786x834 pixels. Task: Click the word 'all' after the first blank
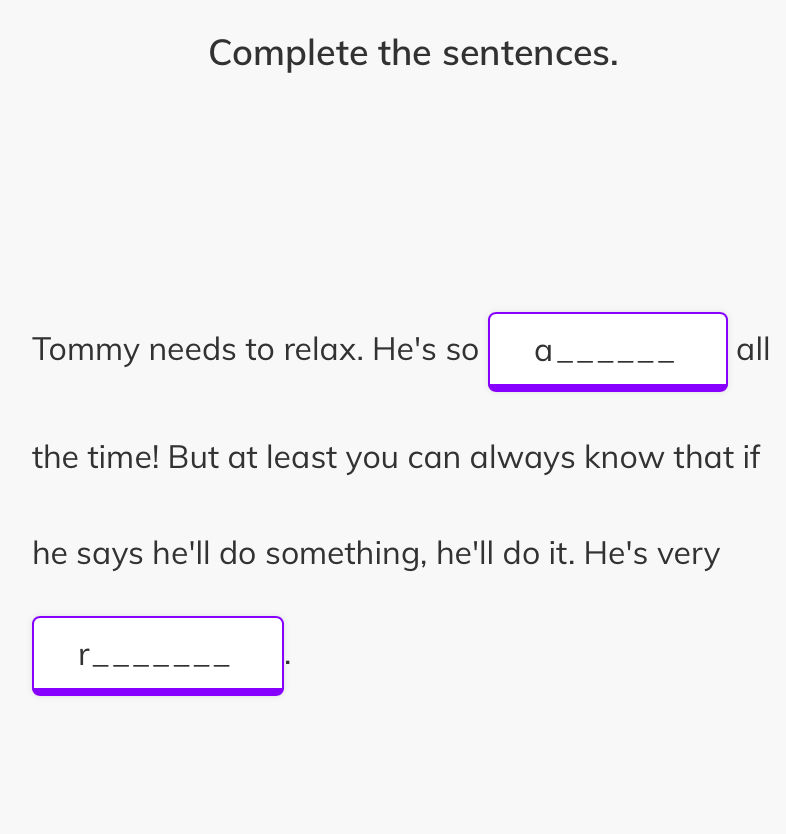coord(753,350)
